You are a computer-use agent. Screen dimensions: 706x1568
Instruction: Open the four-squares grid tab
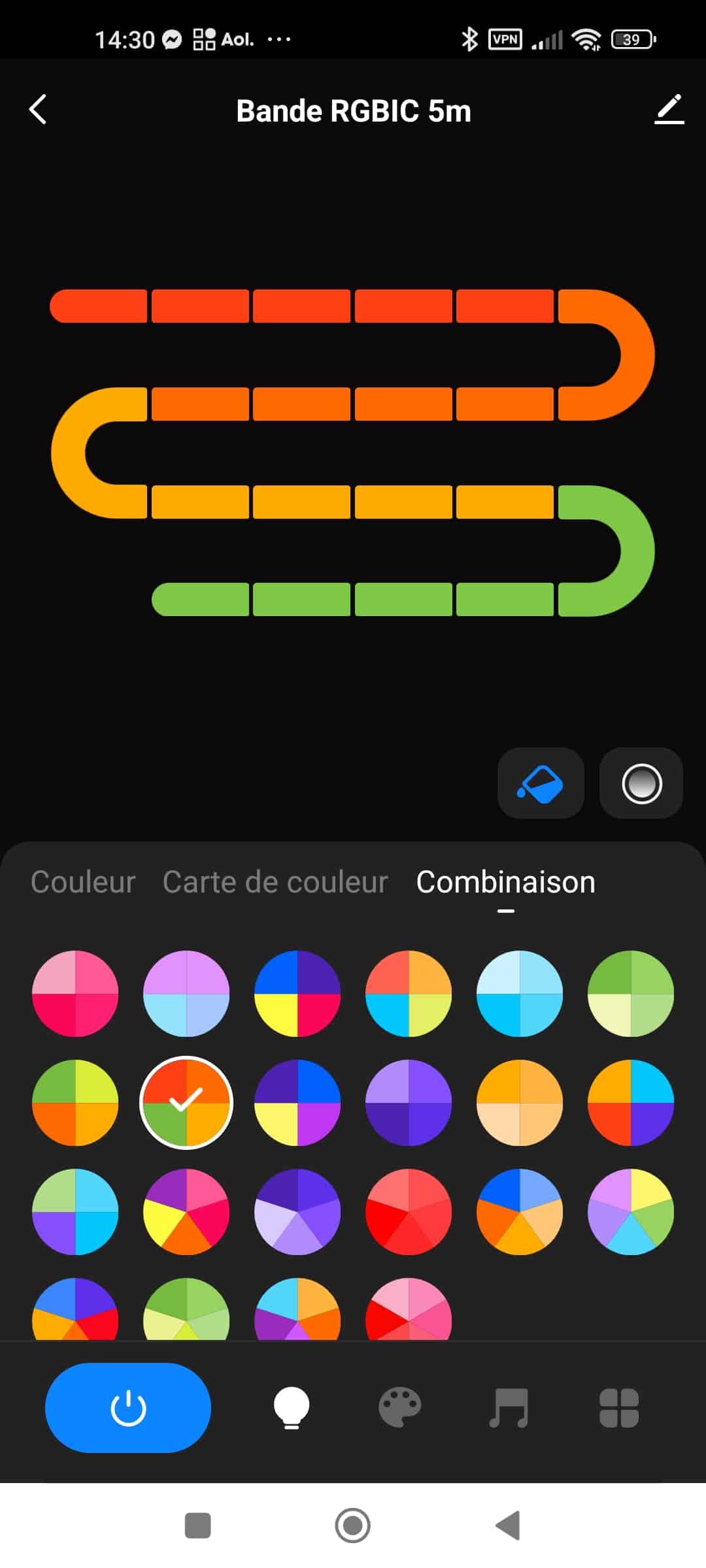pos(619,1407)
